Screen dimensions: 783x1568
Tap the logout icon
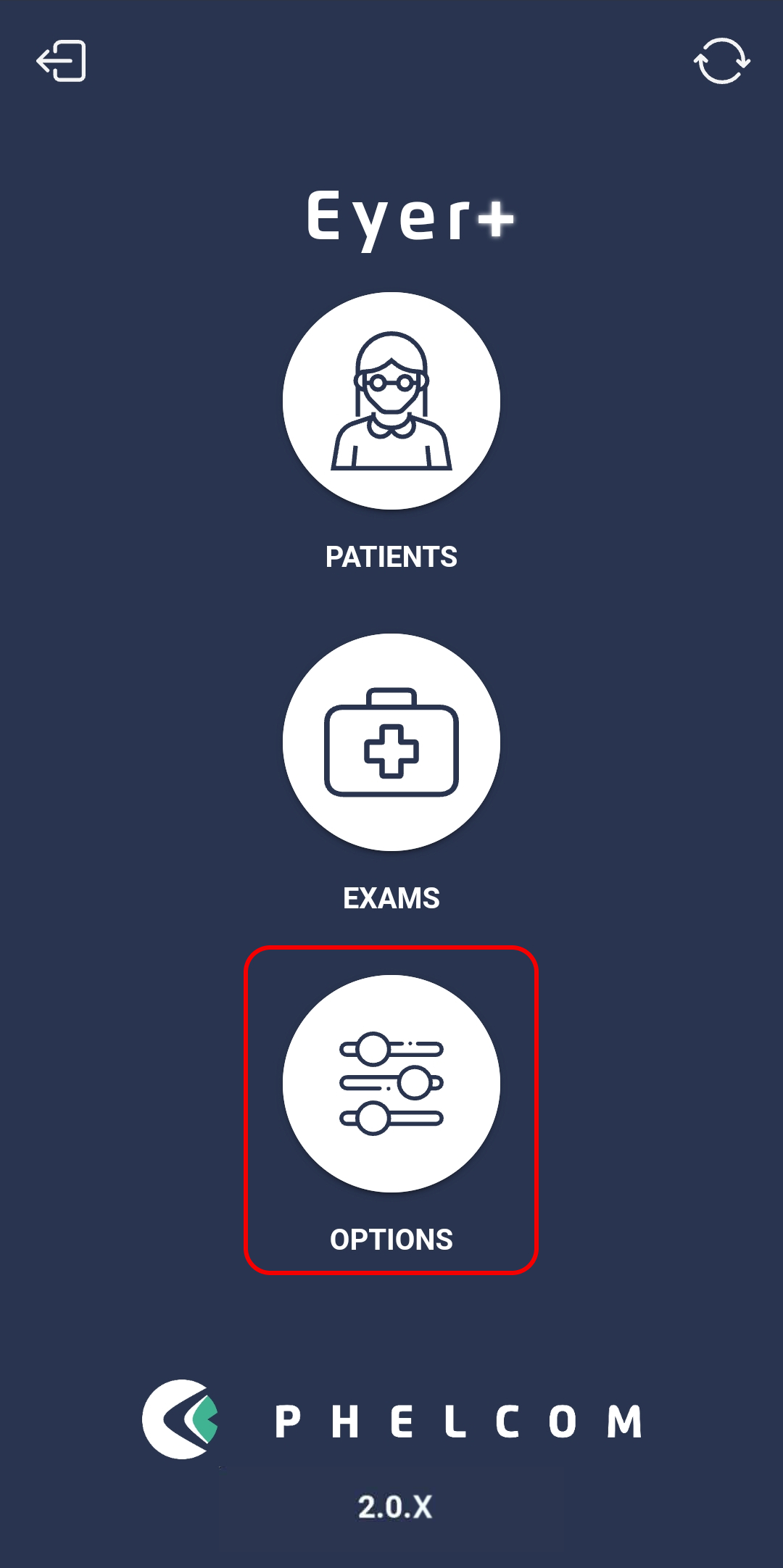click(62, 61)
